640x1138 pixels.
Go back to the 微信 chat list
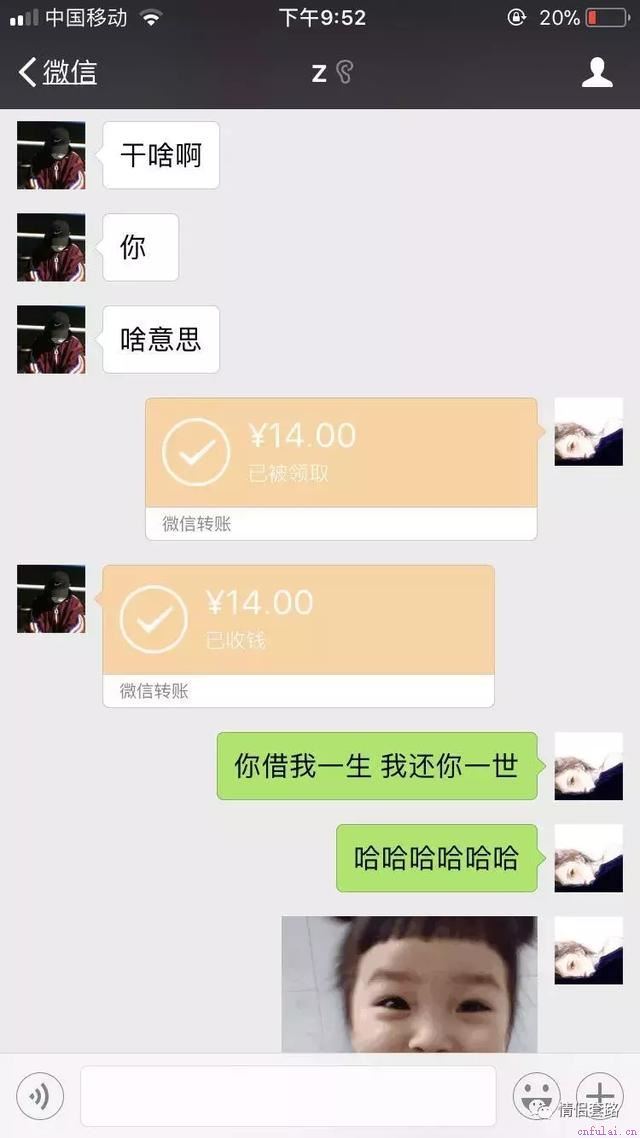58,72
